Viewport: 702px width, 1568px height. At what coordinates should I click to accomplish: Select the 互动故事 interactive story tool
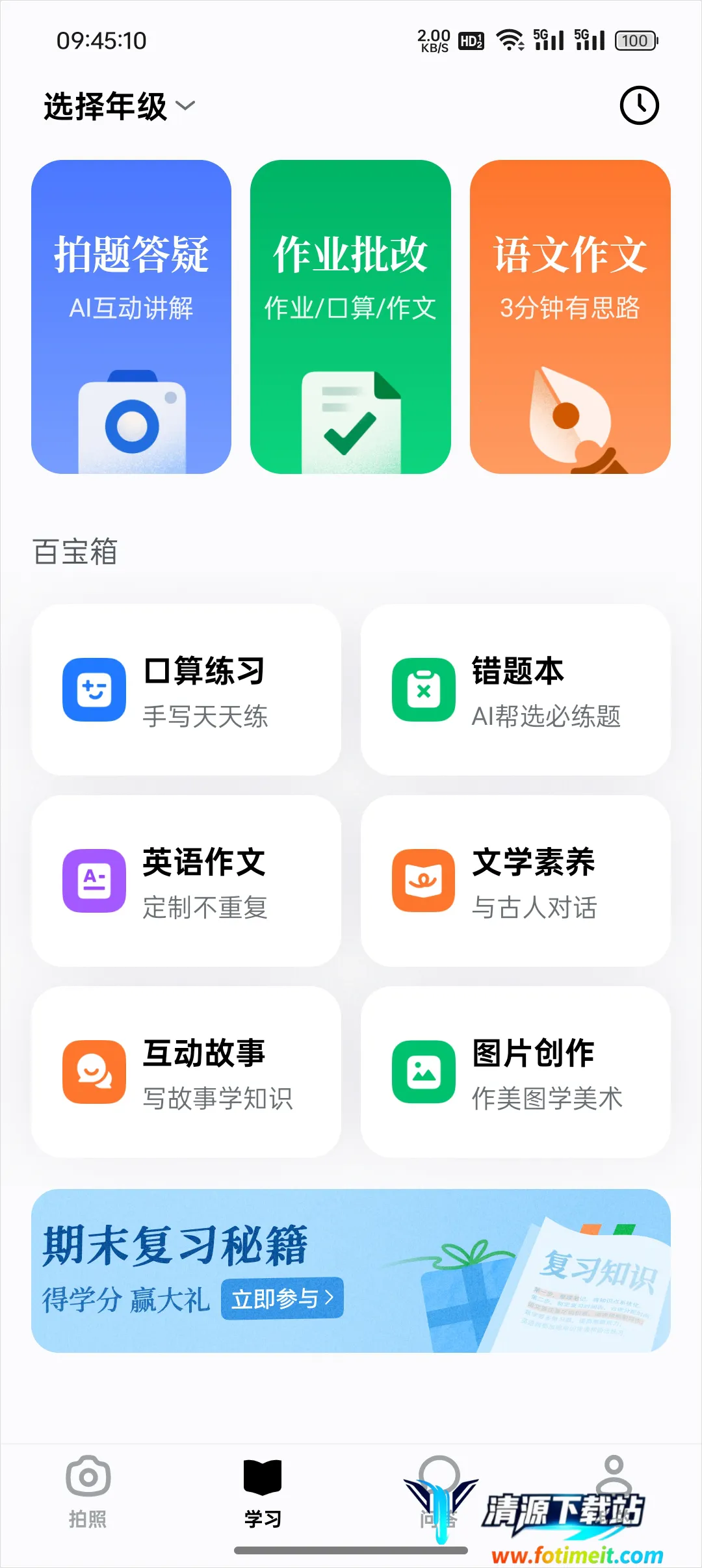pyautogui.click(x=187, y=1071)
